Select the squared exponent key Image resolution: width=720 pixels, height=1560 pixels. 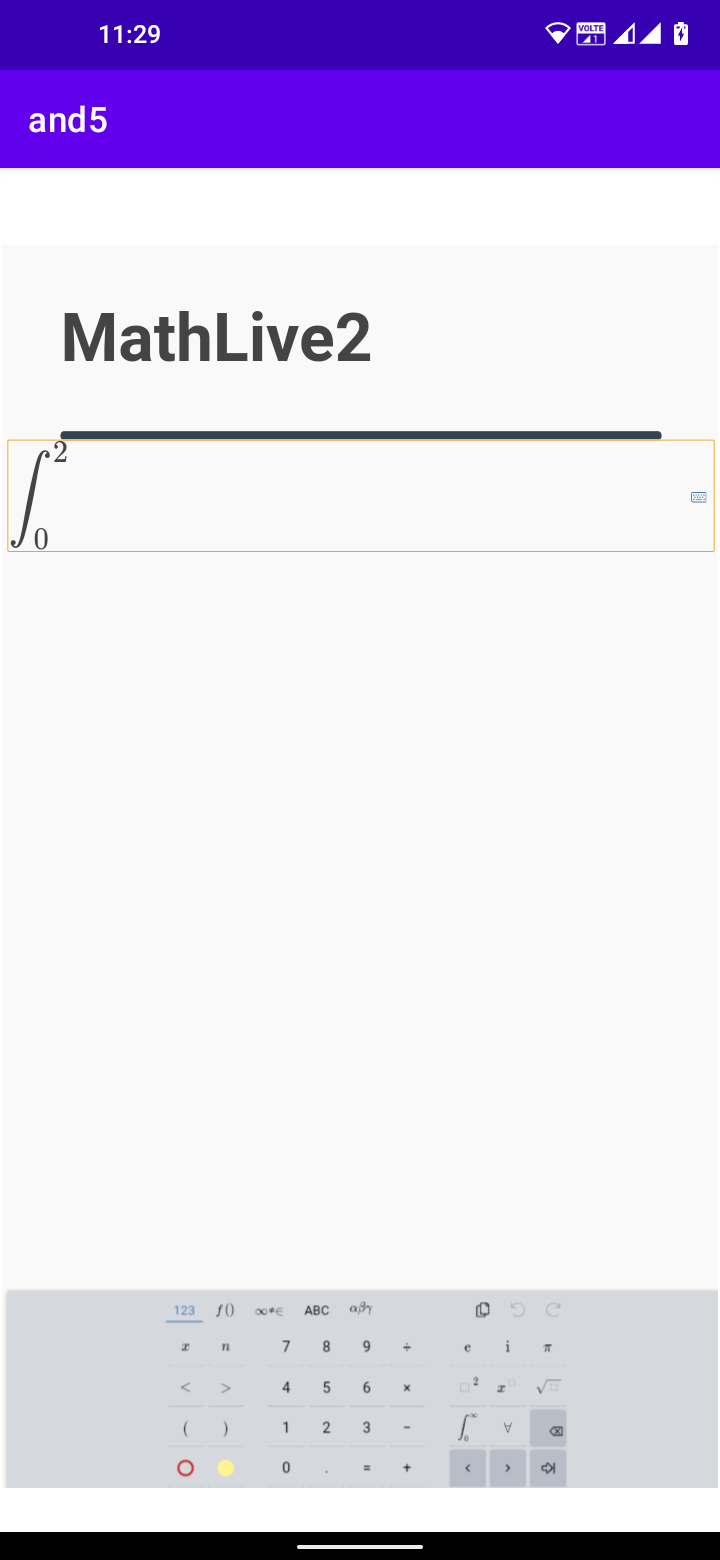467,1385
